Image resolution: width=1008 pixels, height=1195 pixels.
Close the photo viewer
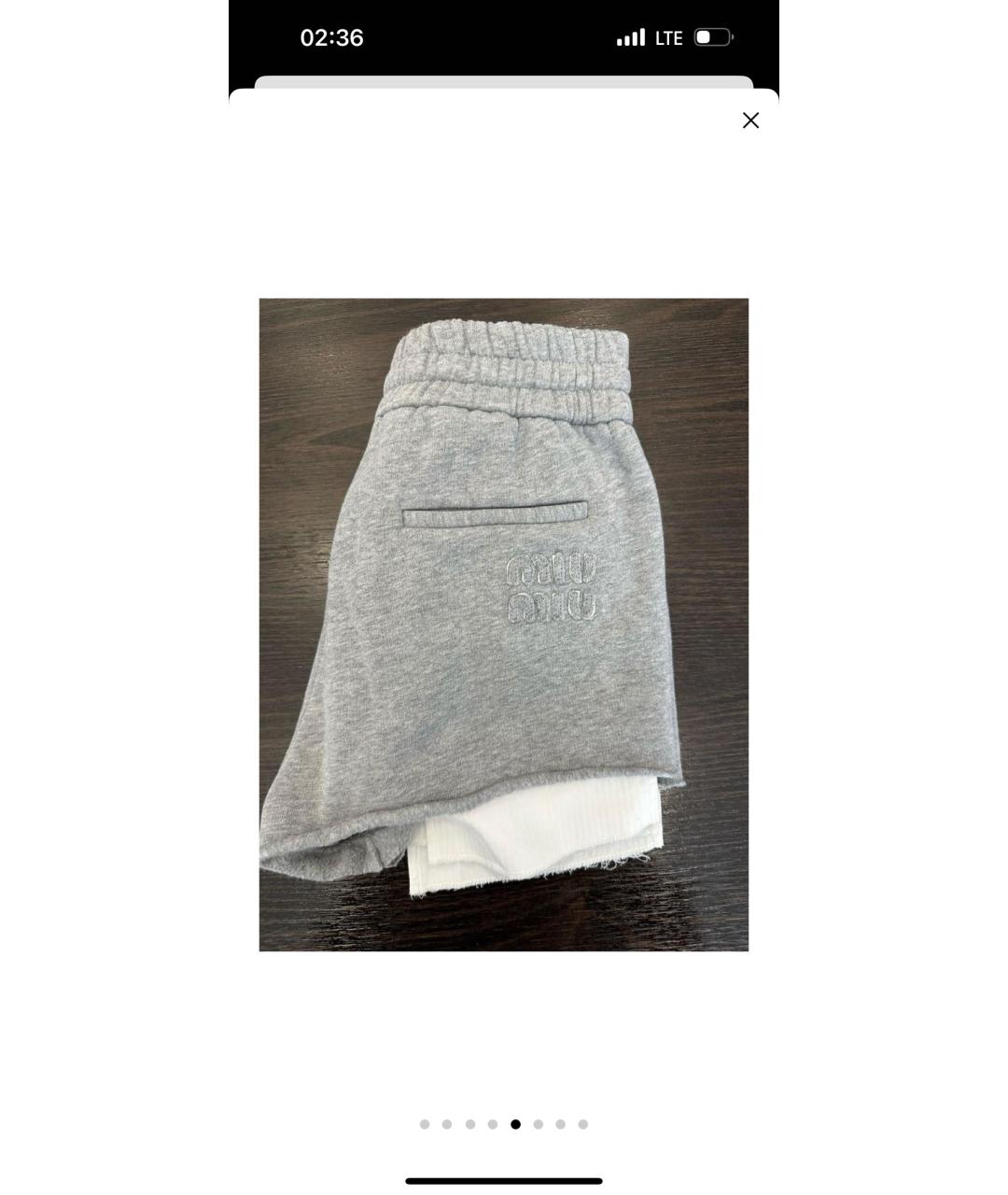click(x=750, y=120)
